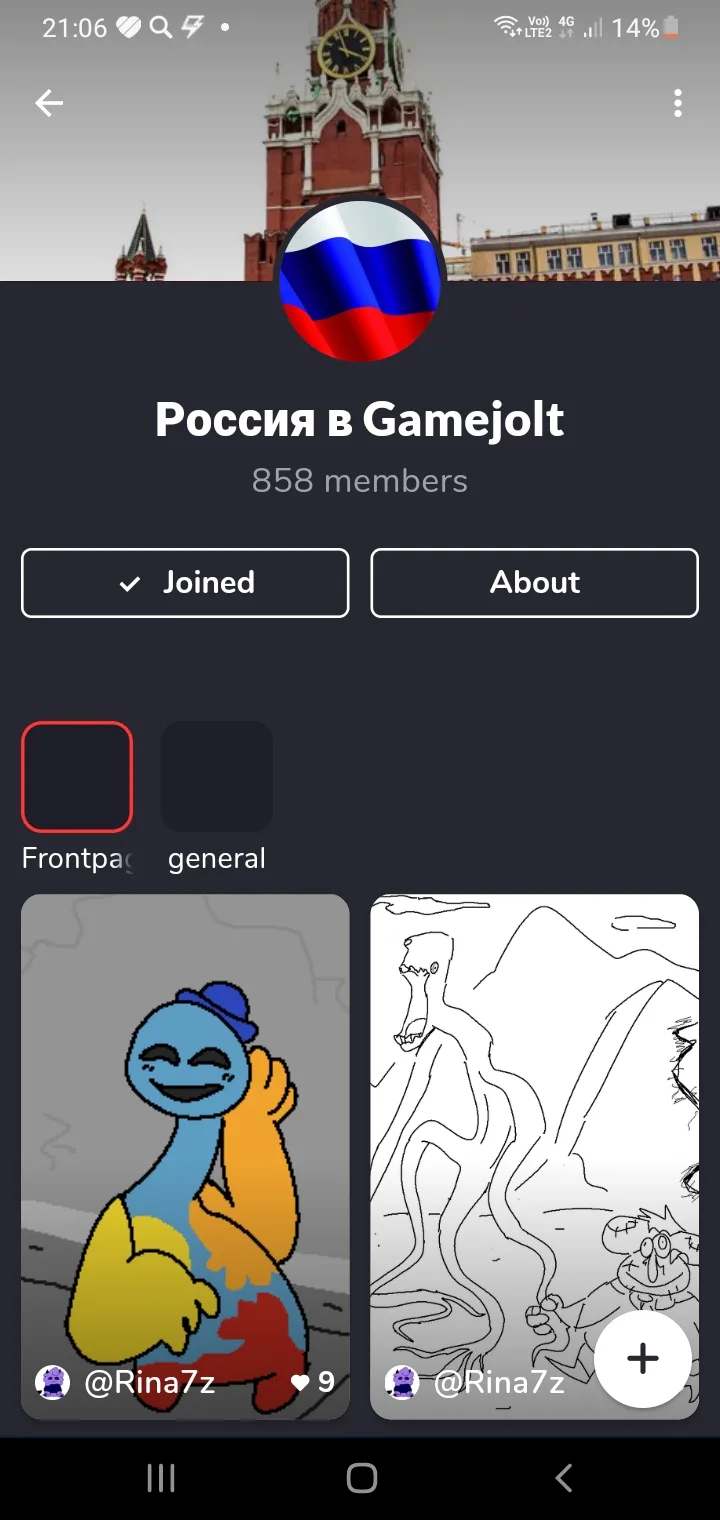Screen dimensions: 720x1520
Task: Open the system recent apps view
Action: (161, 1477)
